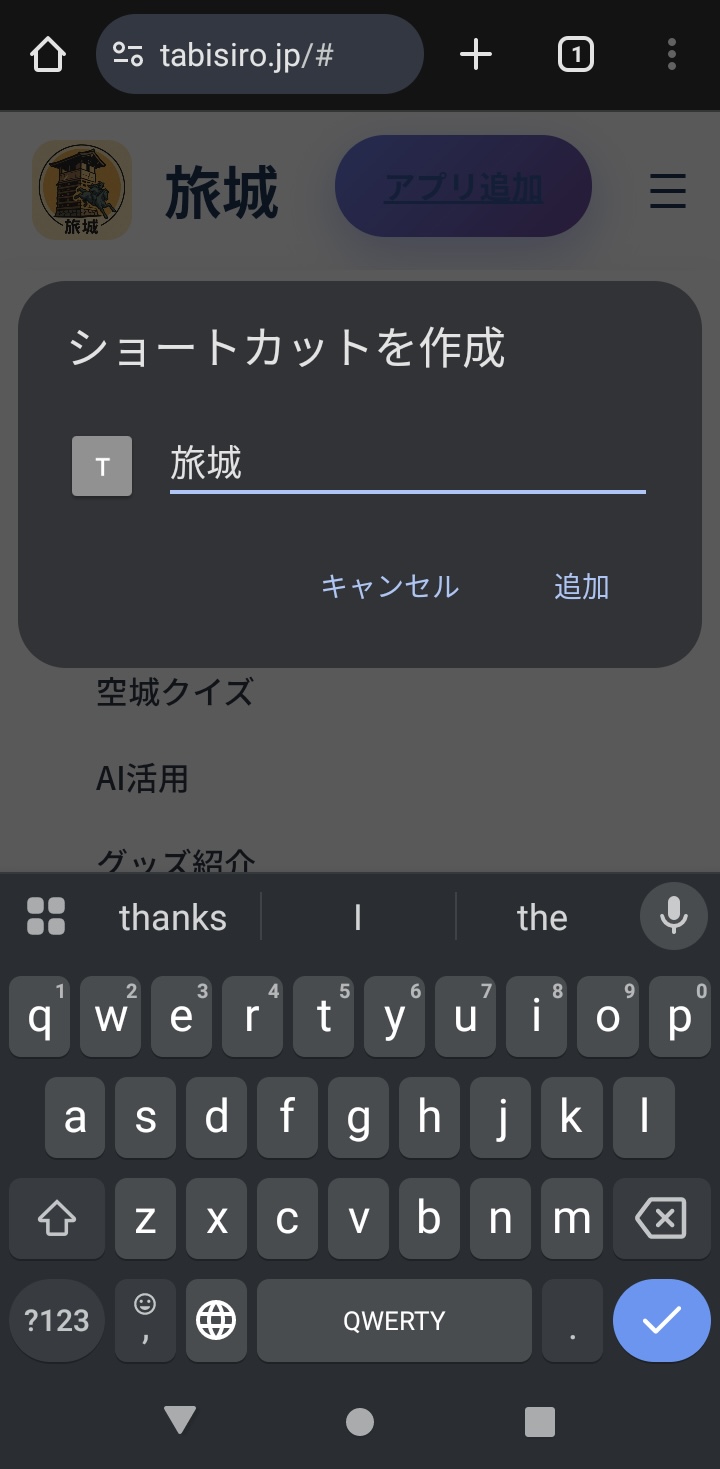Screen dimensions: 720x1469
Task: Edit the shortcut name field 旅城
Action: click(407, 464)
